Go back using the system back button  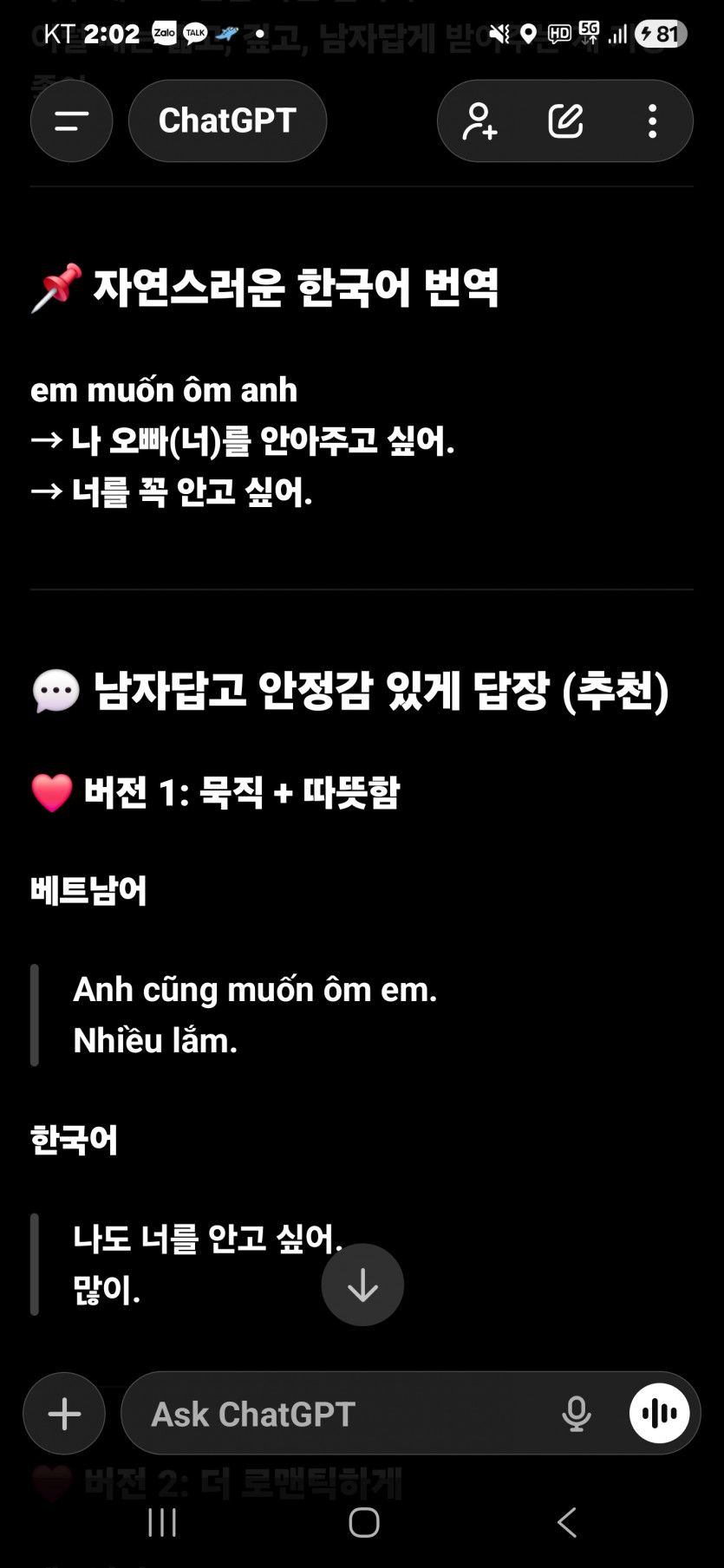pyautogui.click(x=567, y=1522)
